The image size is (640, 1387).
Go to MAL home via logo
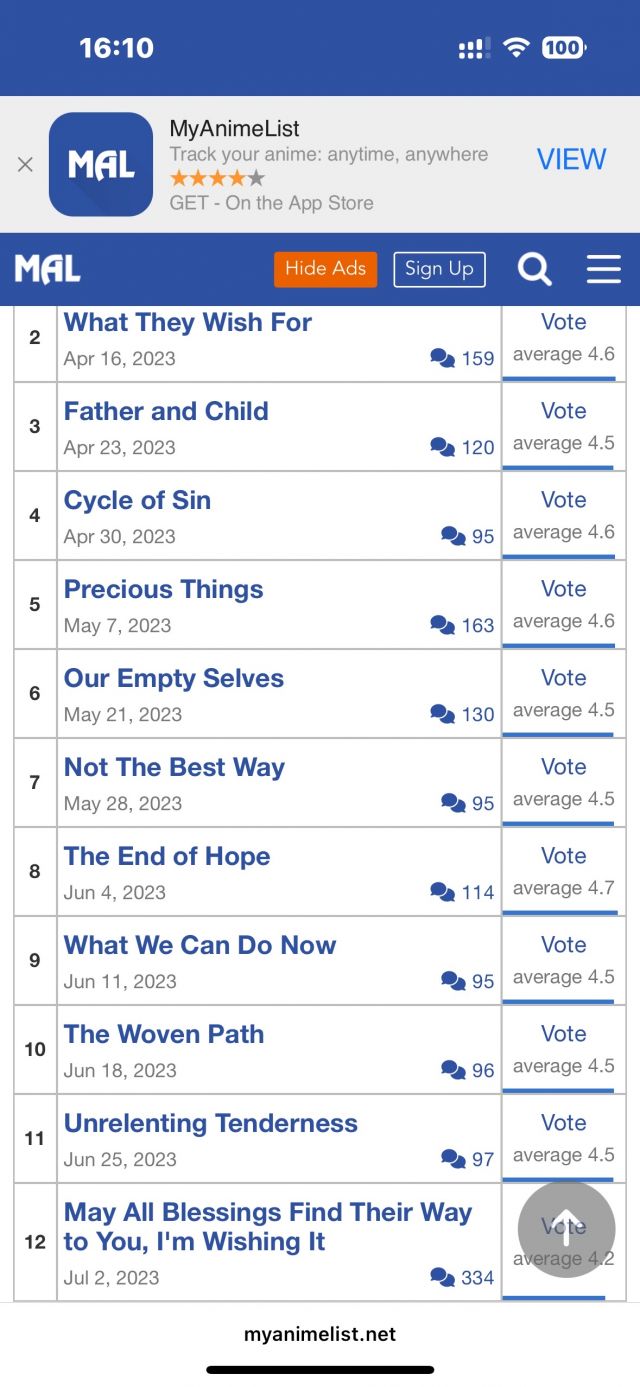tap(48, 269)
